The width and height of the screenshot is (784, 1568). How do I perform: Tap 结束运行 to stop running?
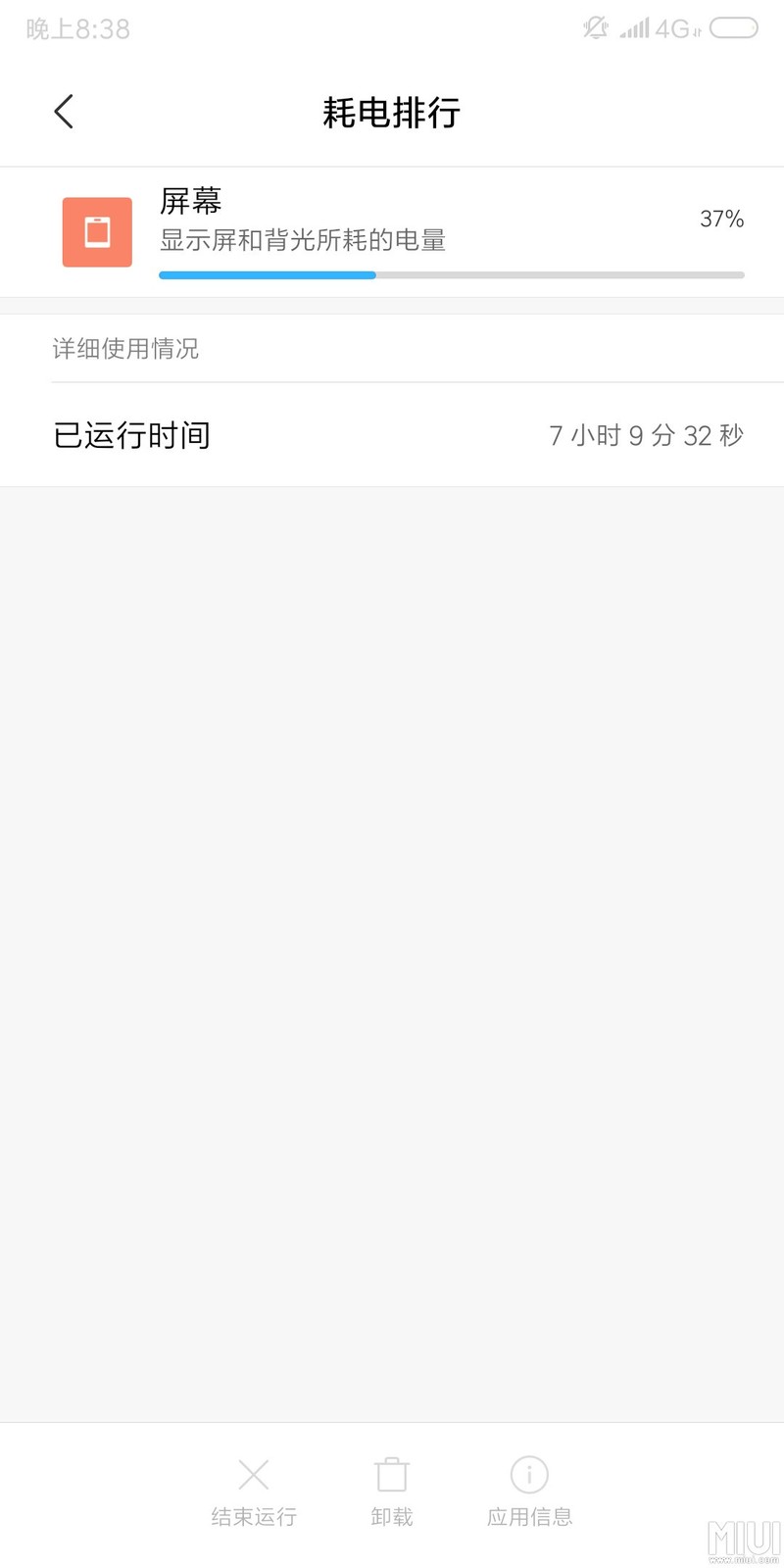coord(254,1490)
